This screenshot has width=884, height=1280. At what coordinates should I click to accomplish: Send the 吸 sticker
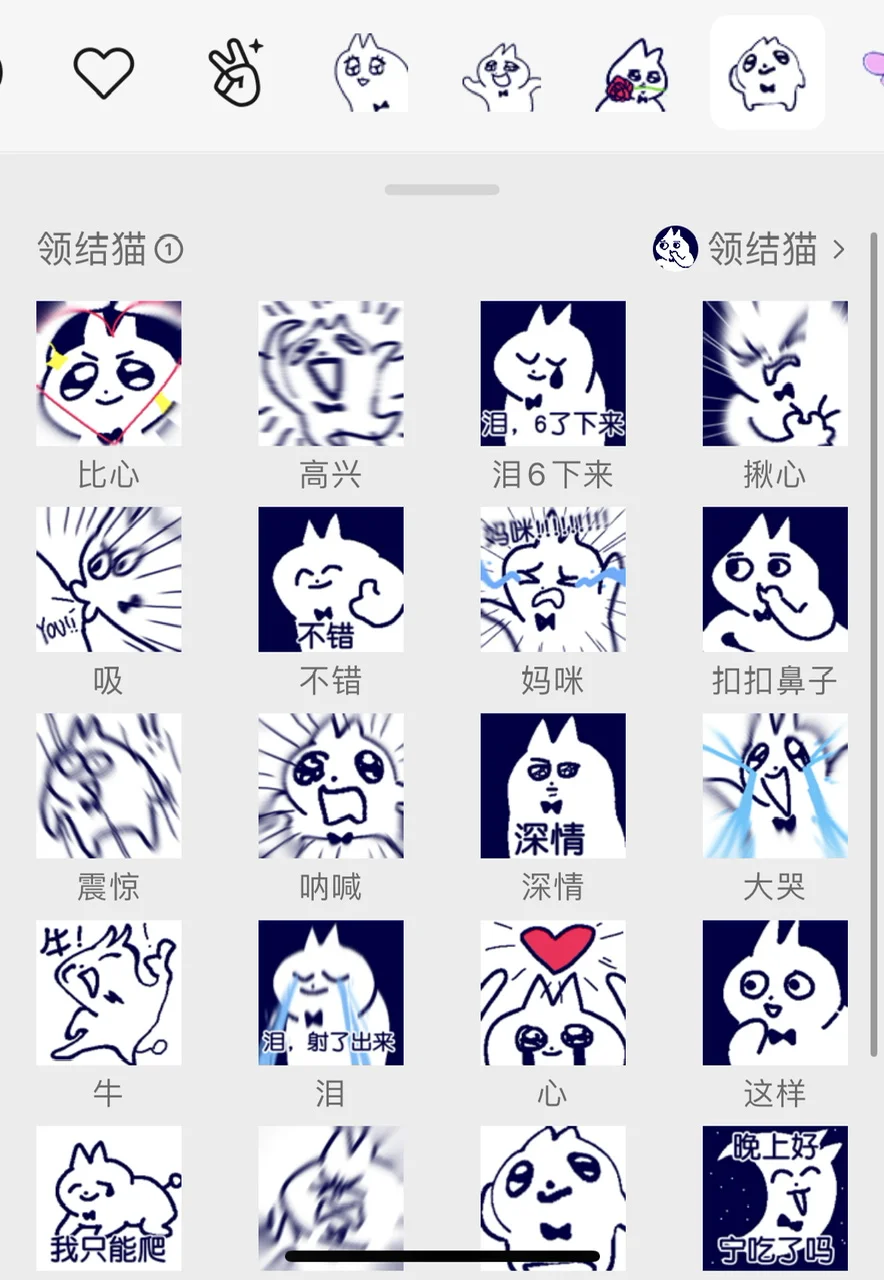click(x=109, y=579)
